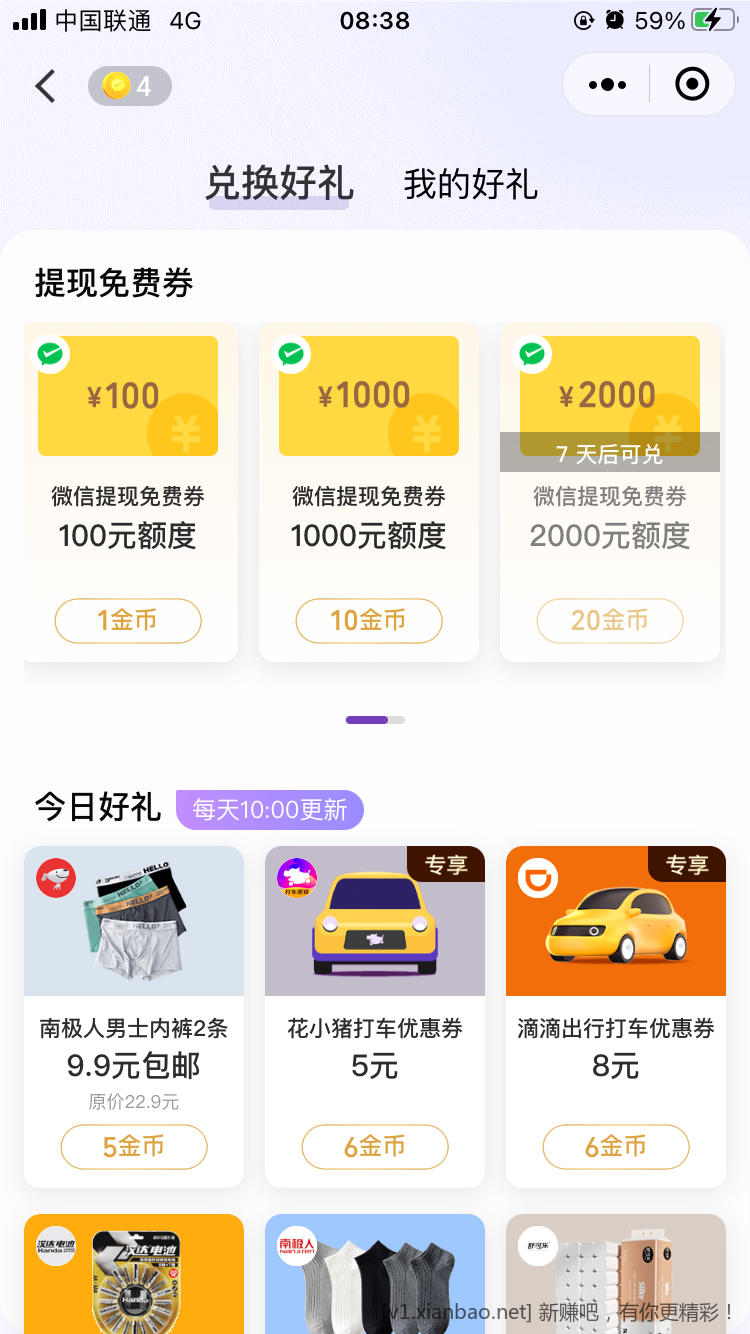Redeem the 100元额度 coupon for 1金币
The image size is (750, 1334).
tap(128, 621)
